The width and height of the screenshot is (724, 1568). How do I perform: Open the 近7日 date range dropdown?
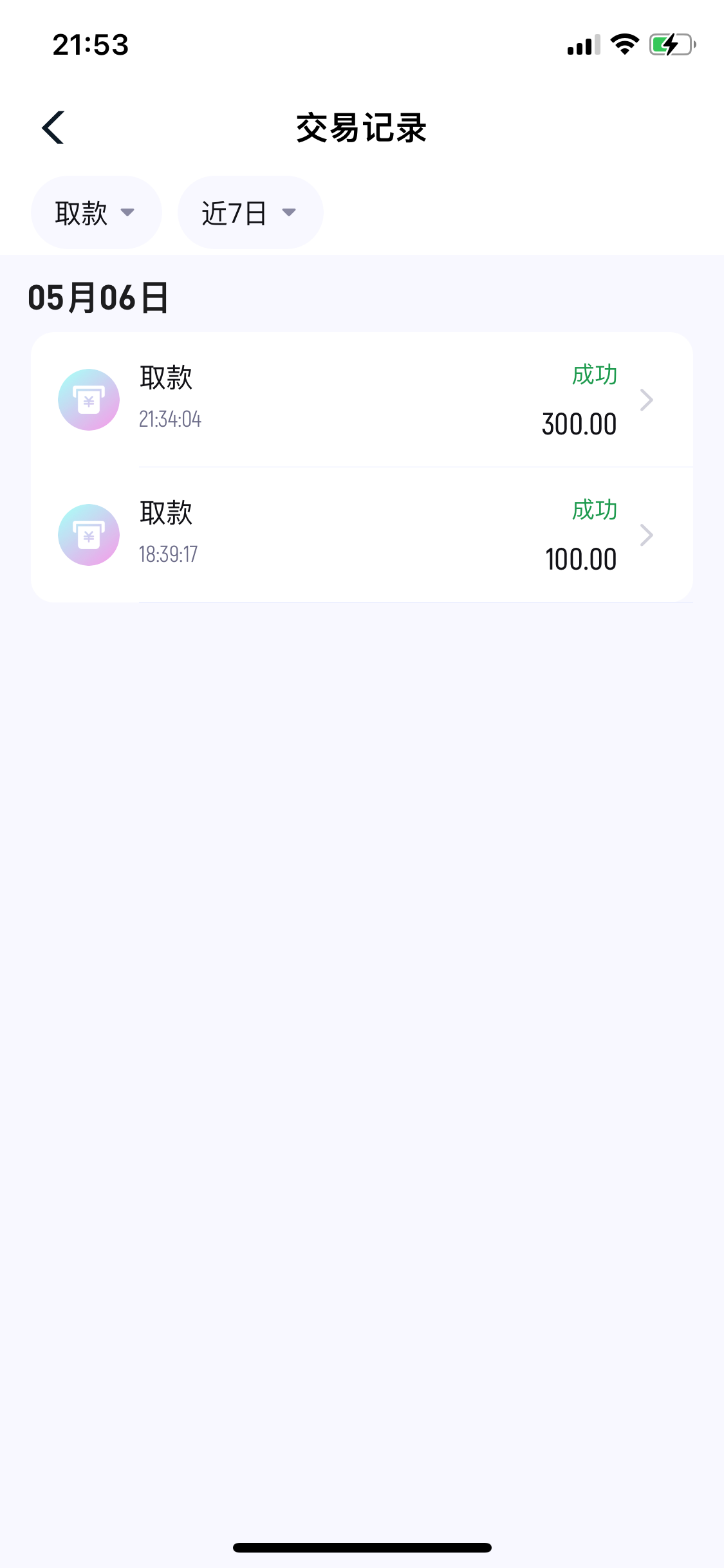pos(250,212)
